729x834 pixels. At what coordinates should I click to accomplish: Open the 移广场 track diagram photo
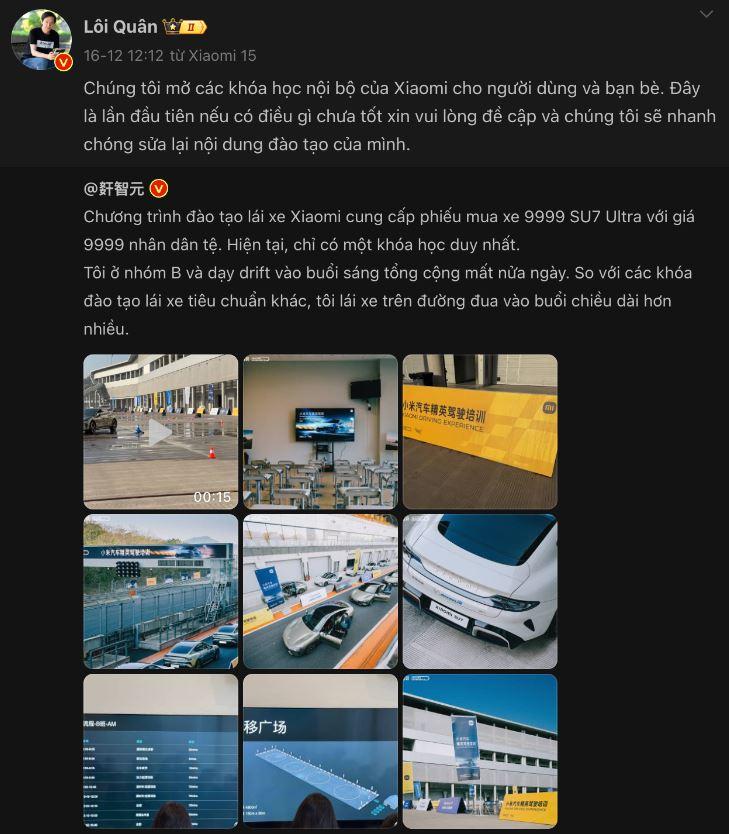point(320,752)
